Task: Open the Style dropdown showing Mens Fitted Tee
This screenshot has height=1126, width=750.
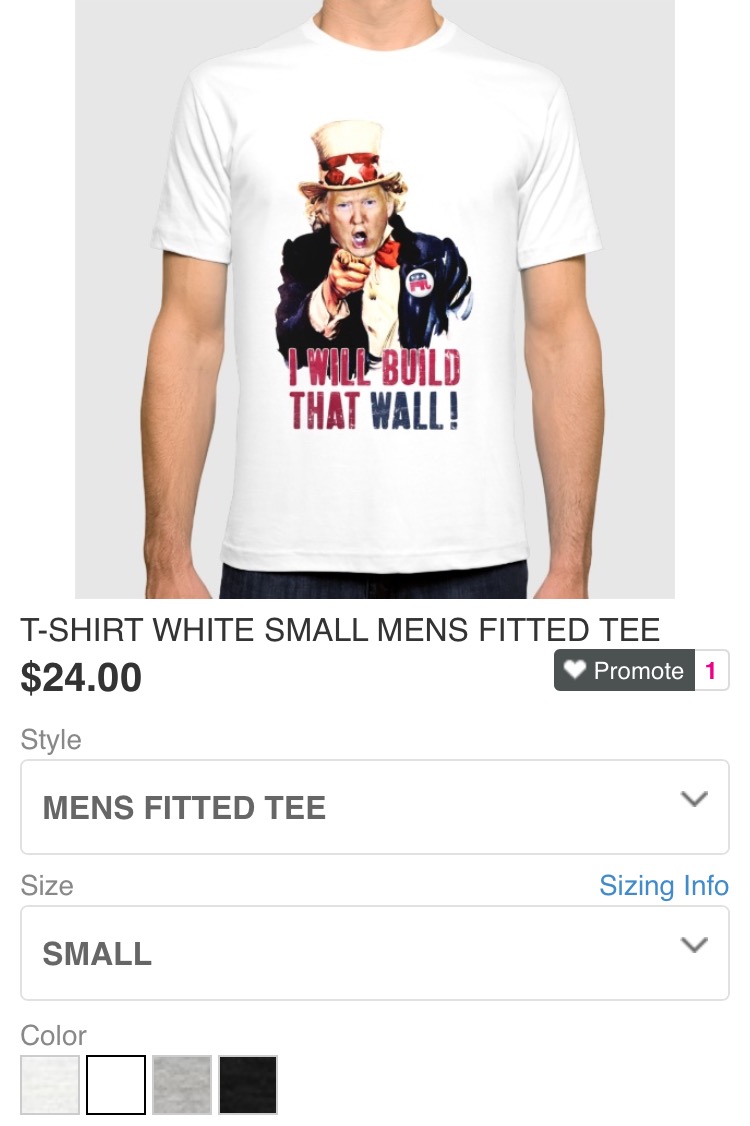Action: point(374,807)
